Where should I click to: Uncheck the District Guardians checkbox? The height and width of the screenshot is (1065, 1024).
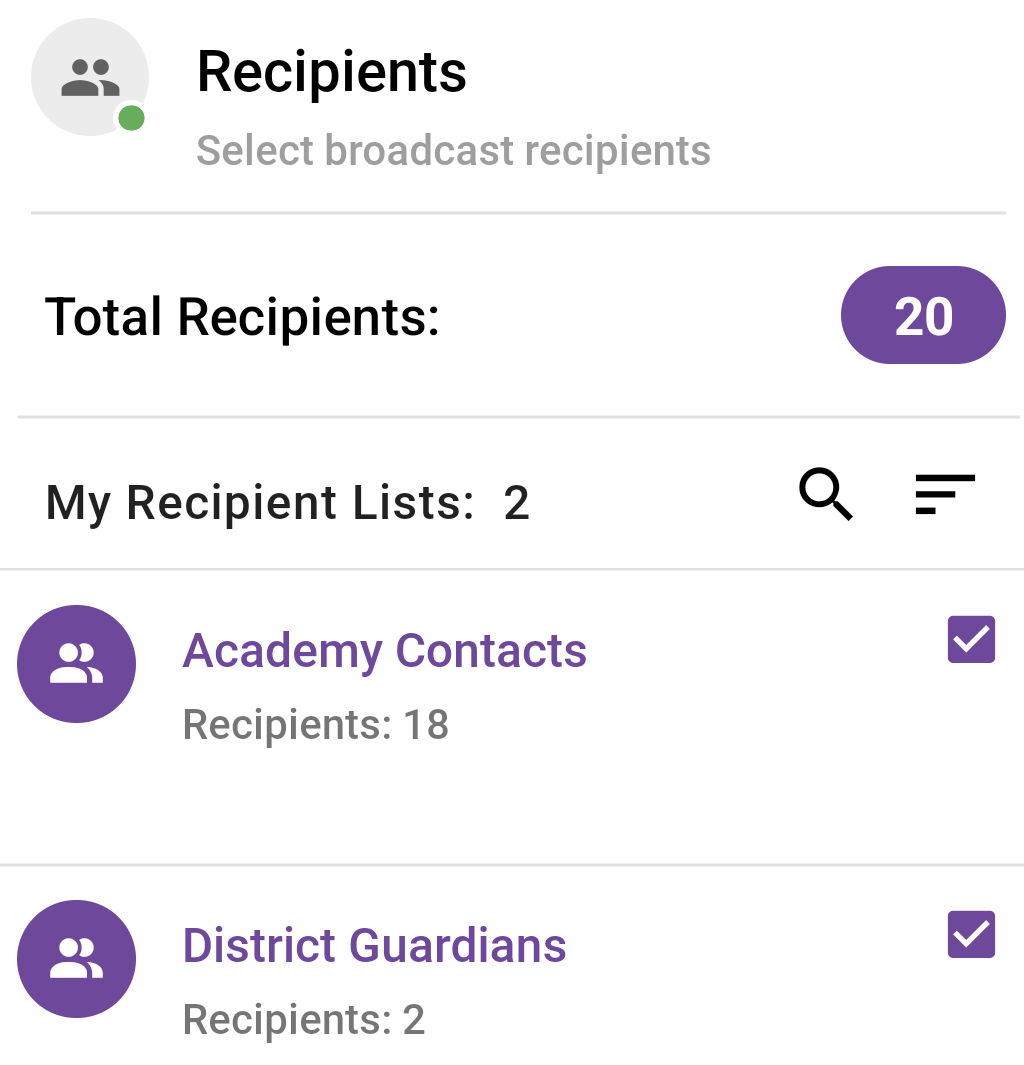point(970,934)
